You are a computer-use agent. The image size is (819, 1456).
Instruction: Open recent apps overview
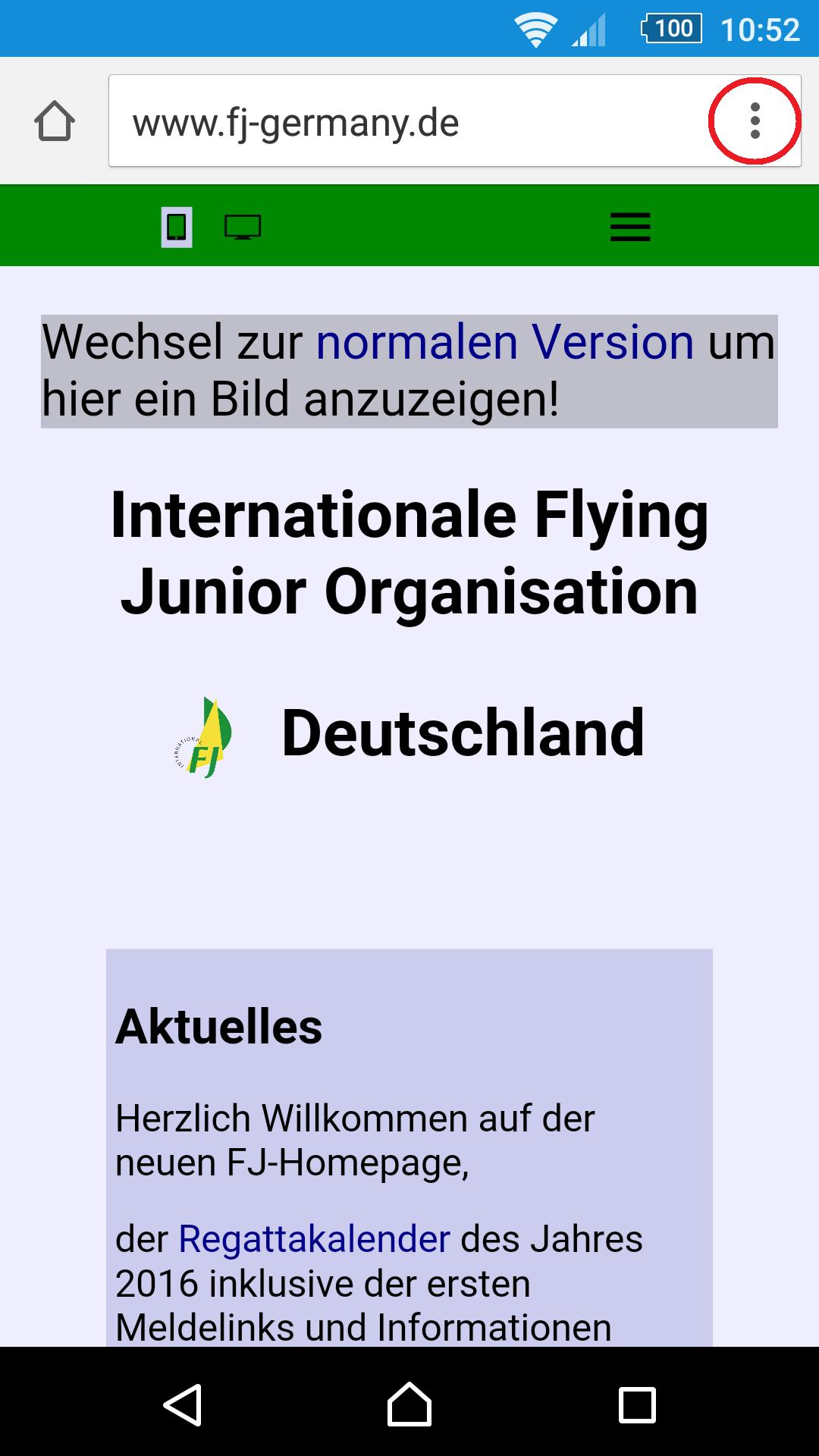pyautogui.click(x=637, y=1404)
